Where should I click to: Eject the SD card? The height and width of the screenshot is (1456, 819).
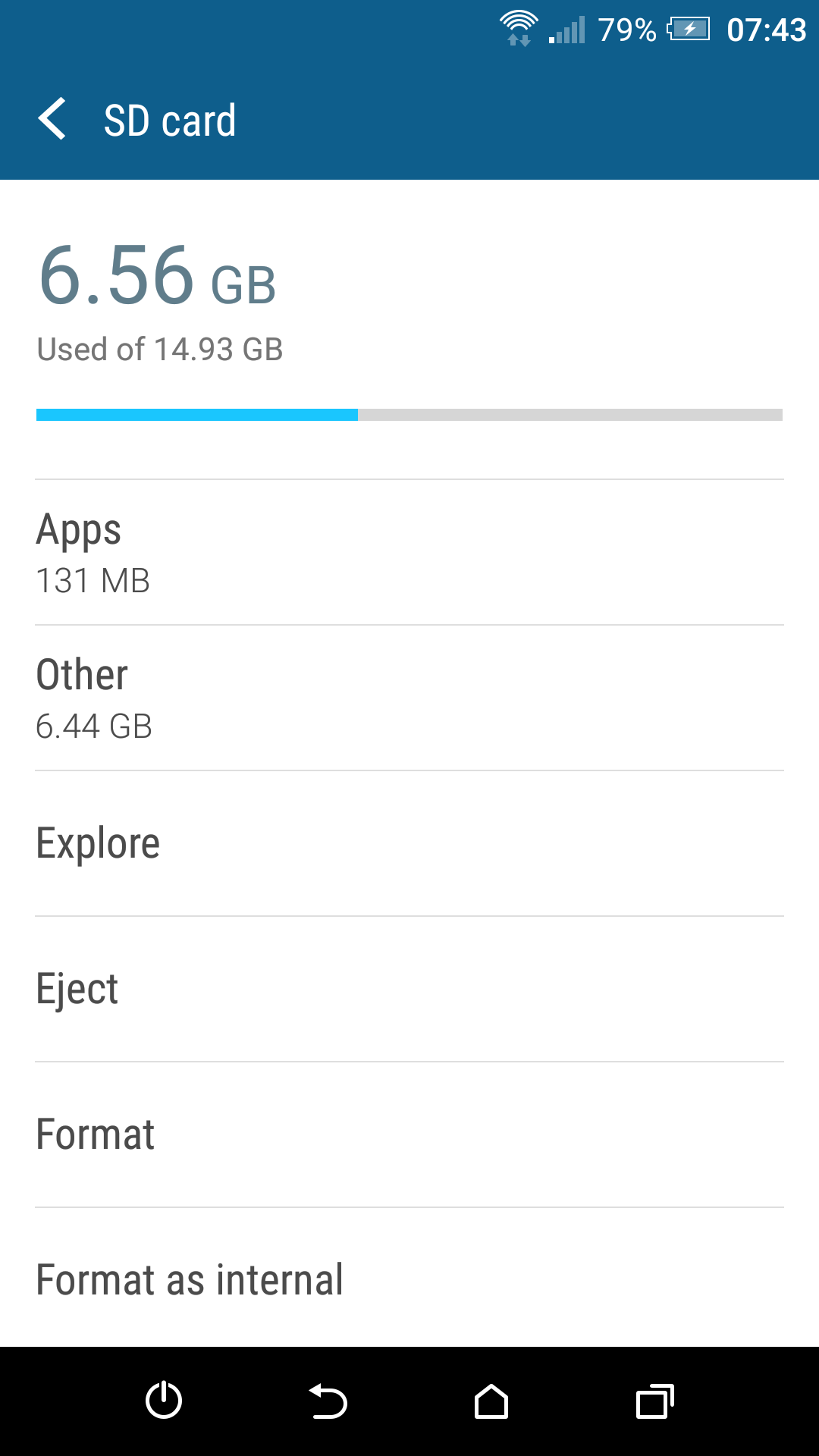point(409,989)
